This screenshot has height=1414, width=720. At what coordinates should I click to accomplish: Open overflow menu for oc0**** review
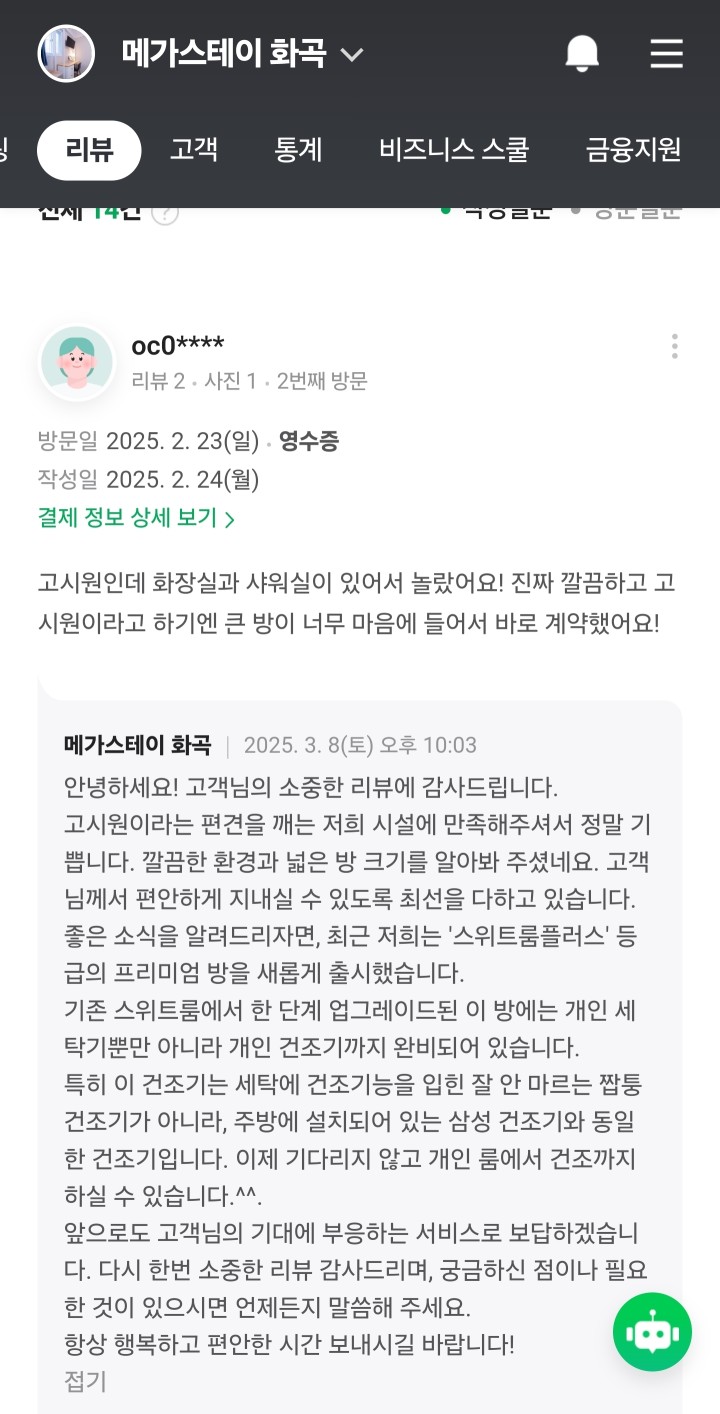coord(675,347)
